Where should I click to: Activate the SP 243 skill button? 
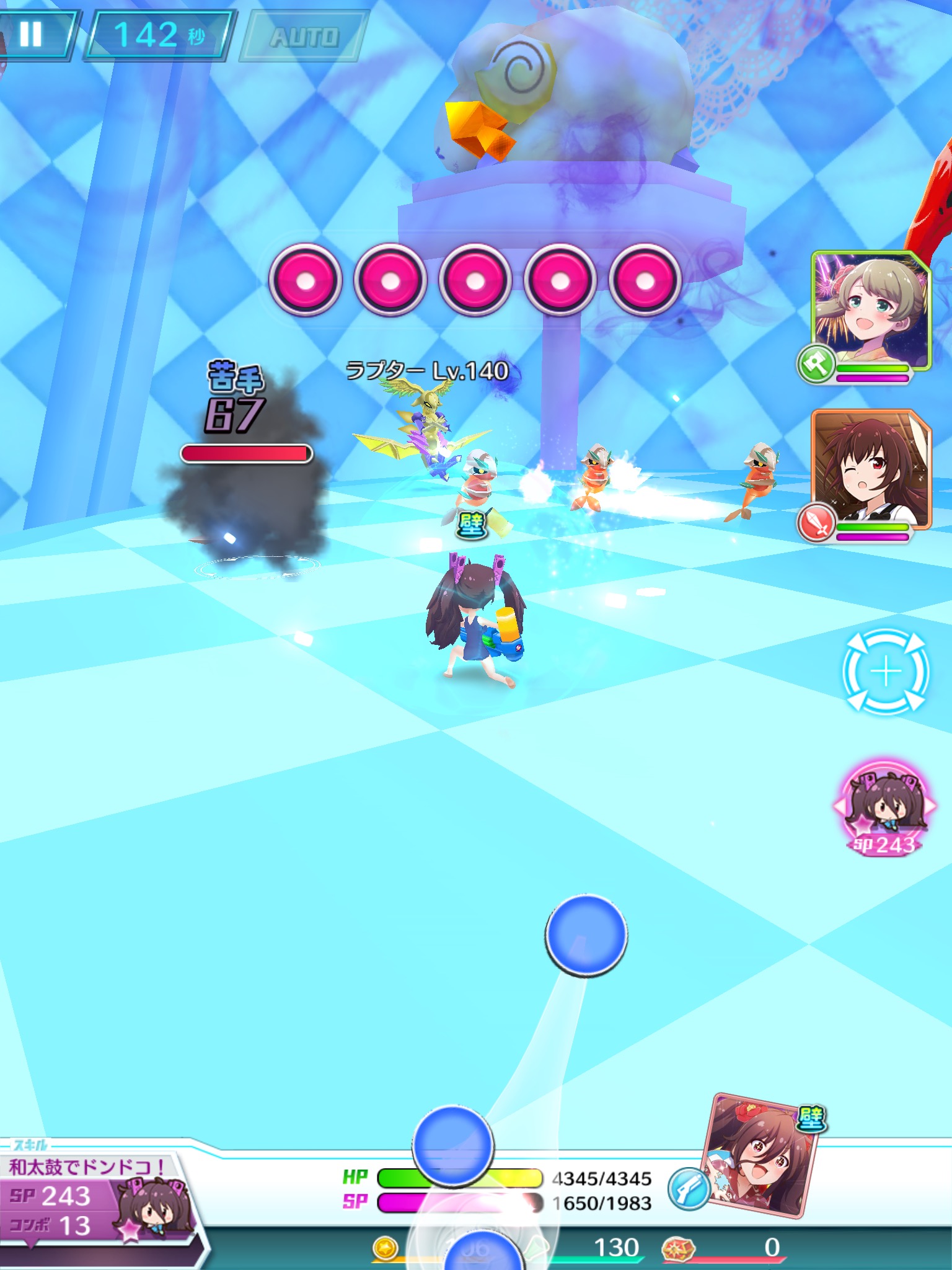click(884, 807)
